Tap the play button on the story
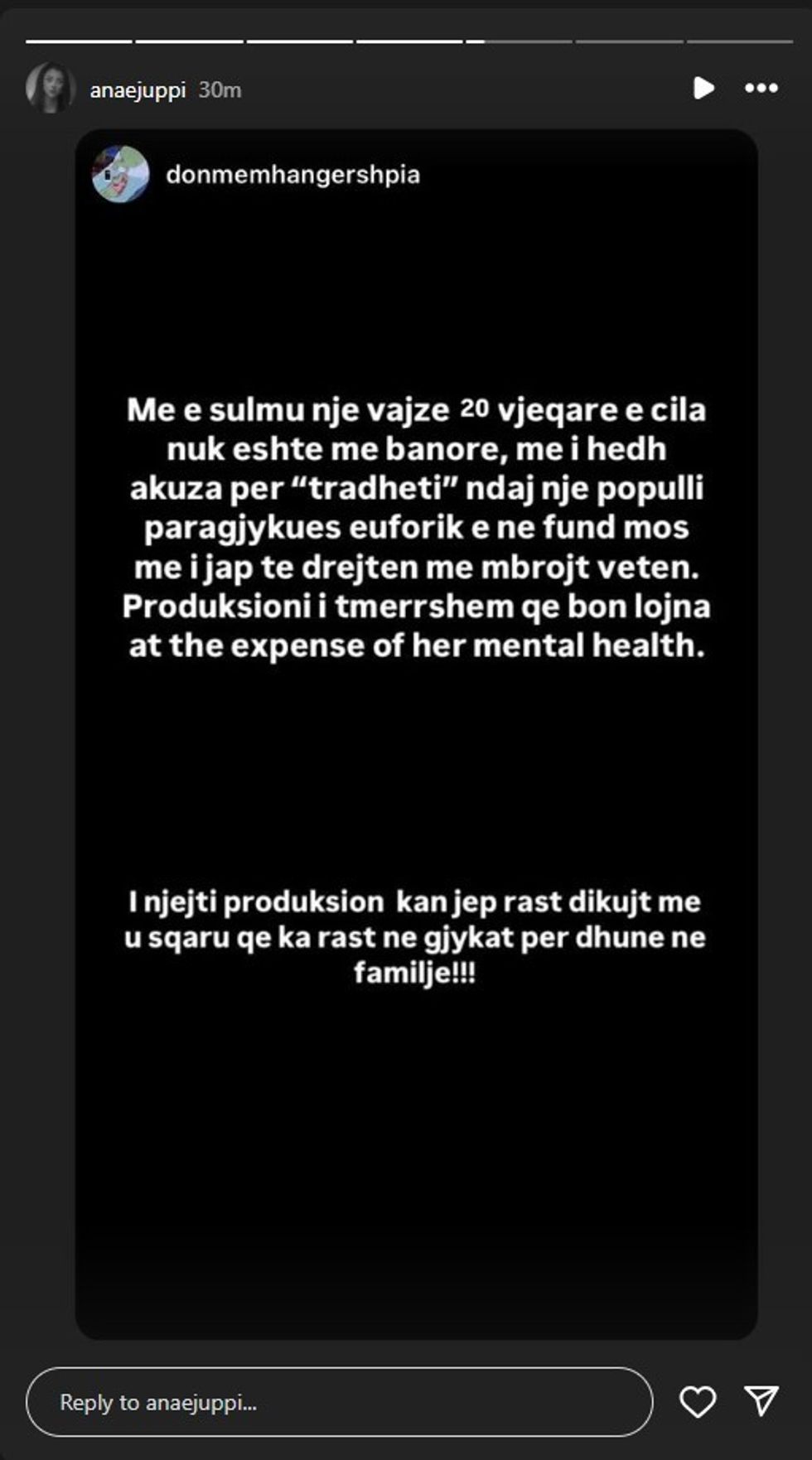The height and width of the screenshot is (1460, 812). coord(703,88)
